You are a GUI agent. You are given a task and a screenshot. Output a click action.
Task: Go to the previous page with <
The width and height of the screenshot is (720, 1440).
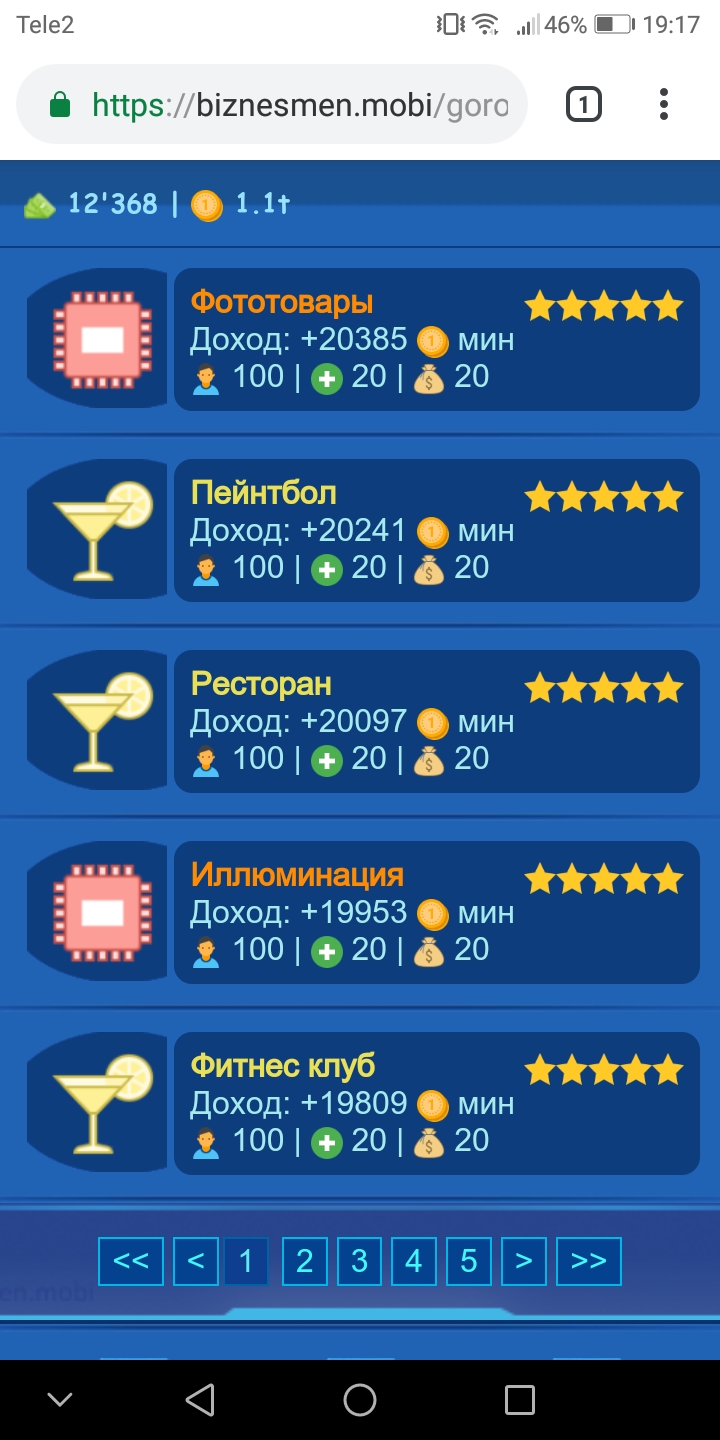(x=196, y=1261)
